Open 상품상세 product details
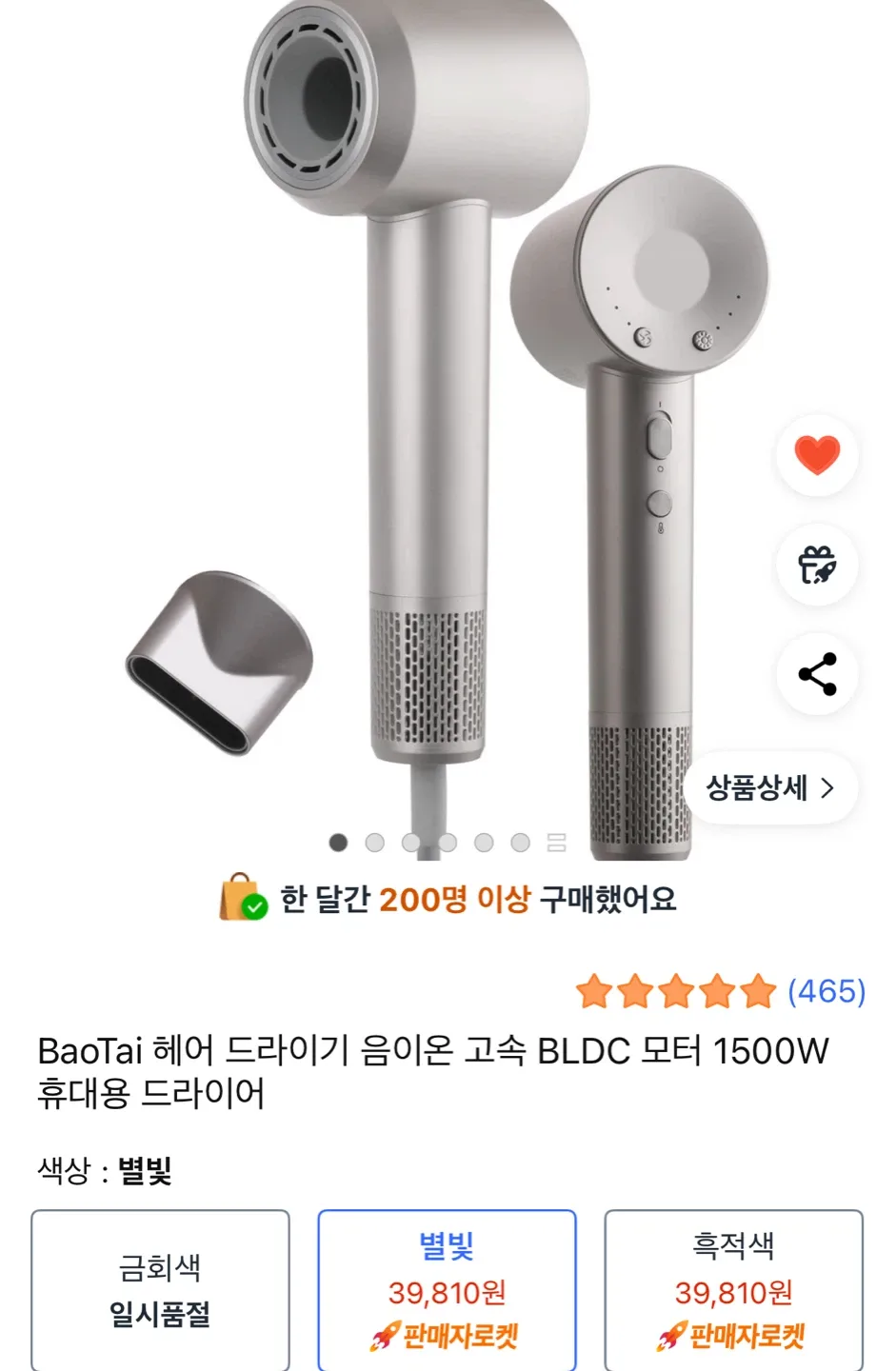 coord(769,787)
